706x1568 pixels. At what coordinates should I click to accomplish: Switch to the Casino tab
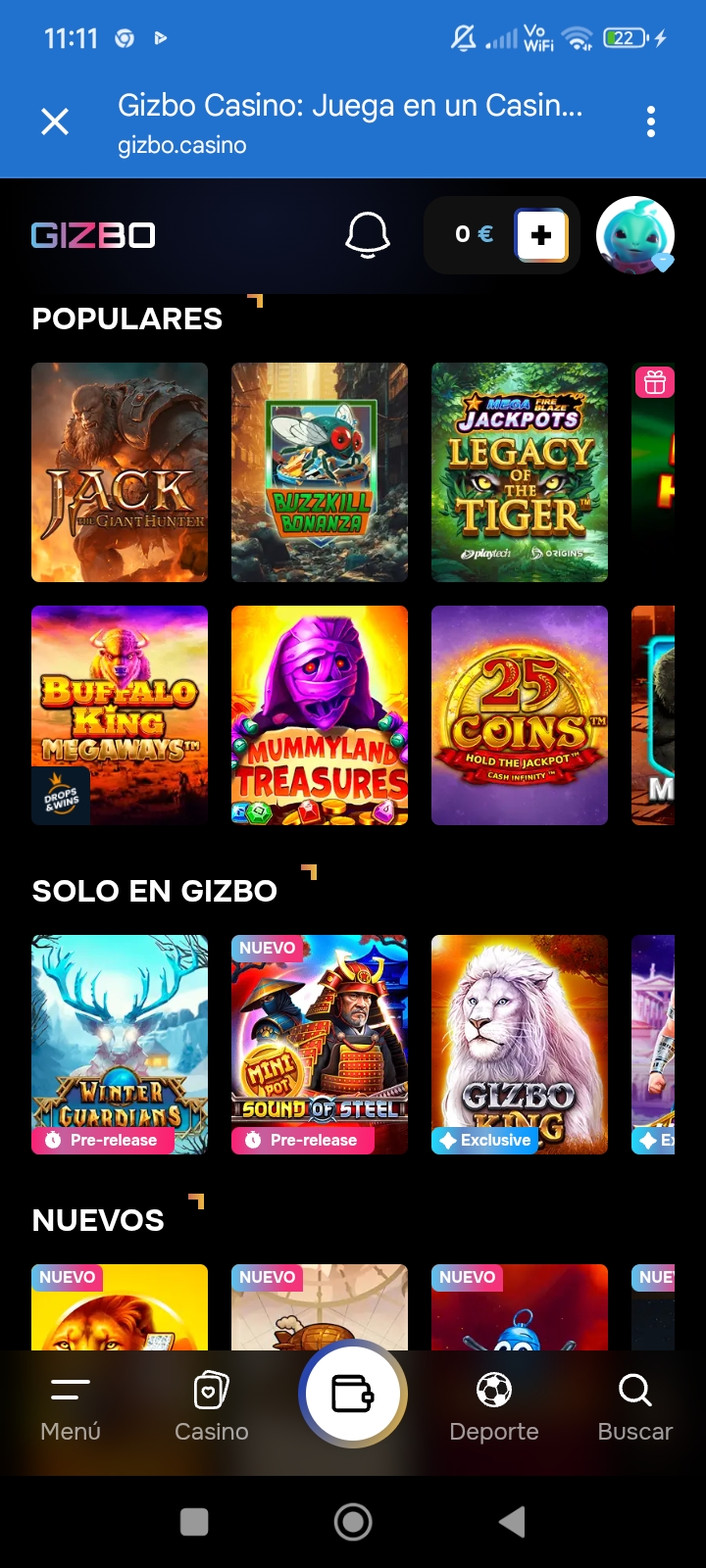coord(212,1408)
